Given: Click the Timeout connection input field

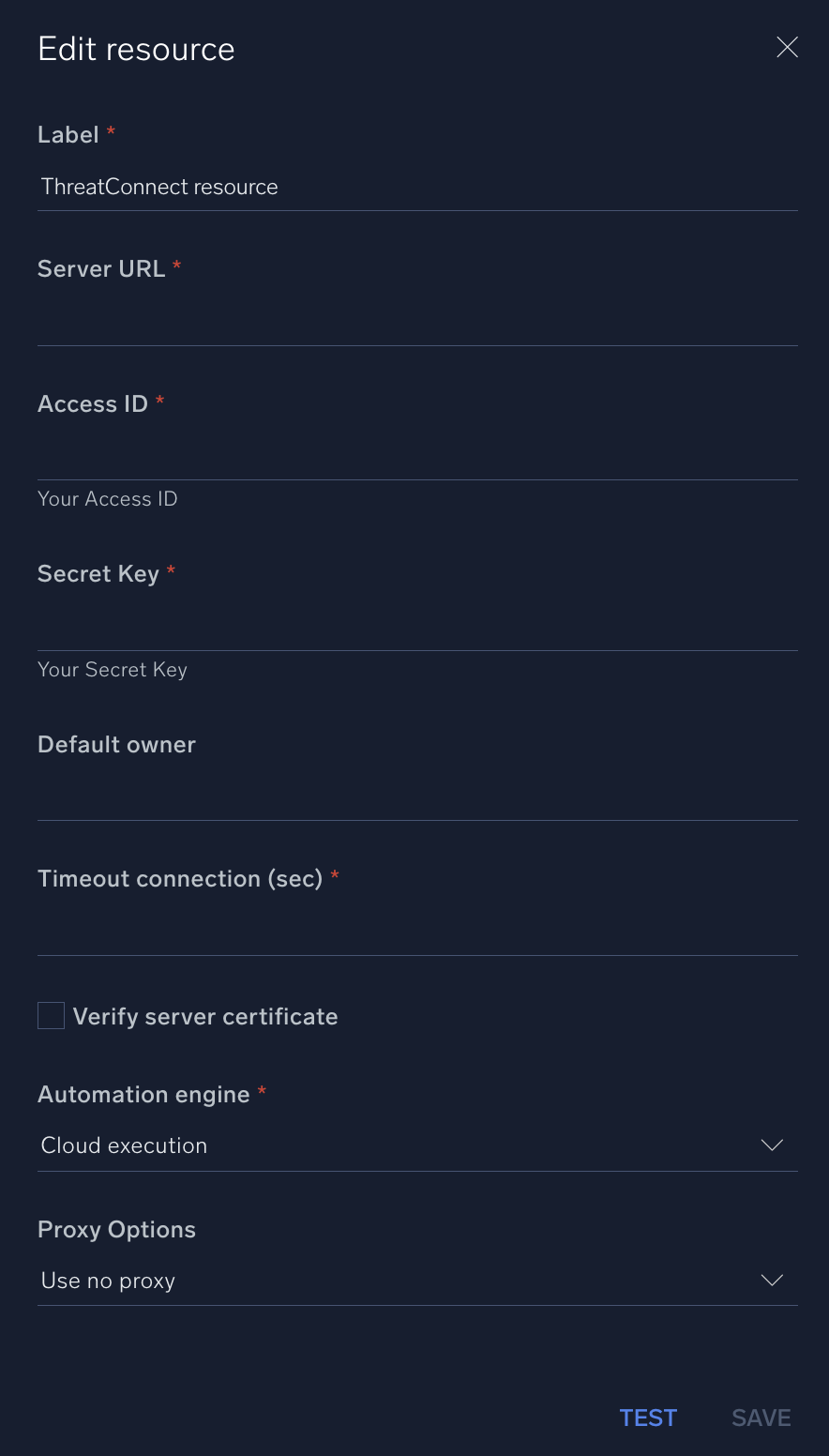Looking at the screenshot, I should pos(417,933).
